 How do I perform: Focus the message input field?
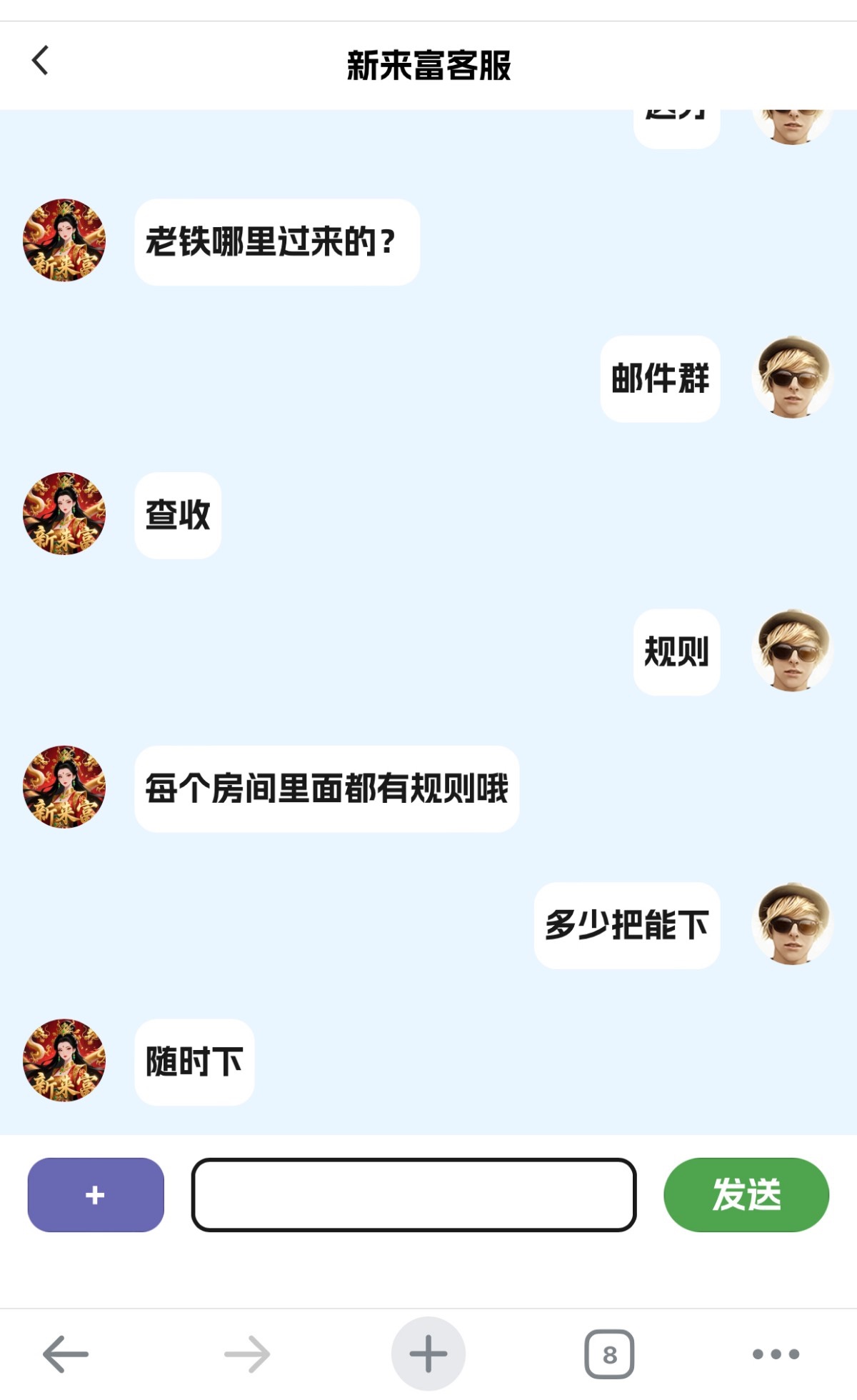(x=414, y=1194)
